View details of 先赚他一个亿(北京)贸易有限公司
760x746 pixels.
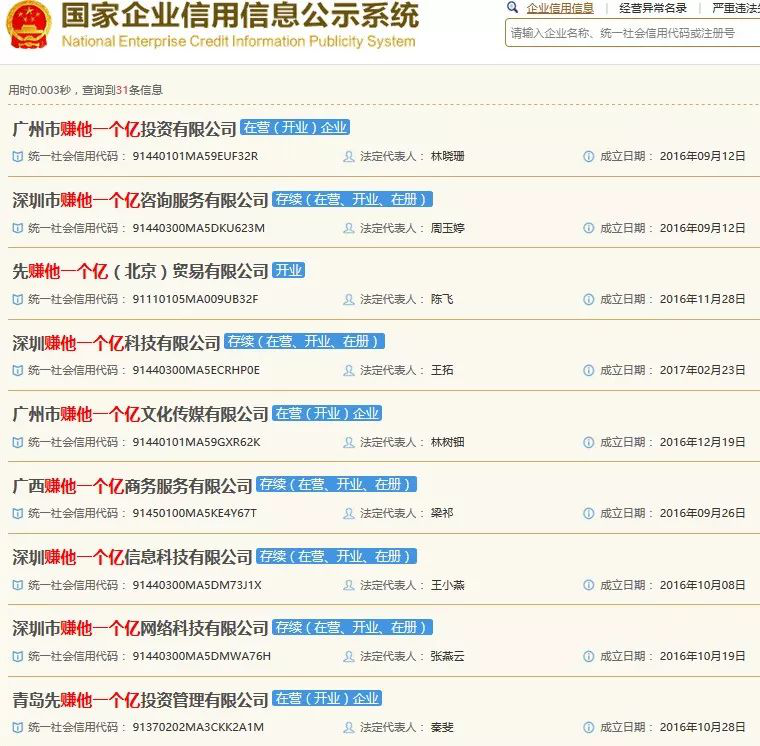coord(141,271)
